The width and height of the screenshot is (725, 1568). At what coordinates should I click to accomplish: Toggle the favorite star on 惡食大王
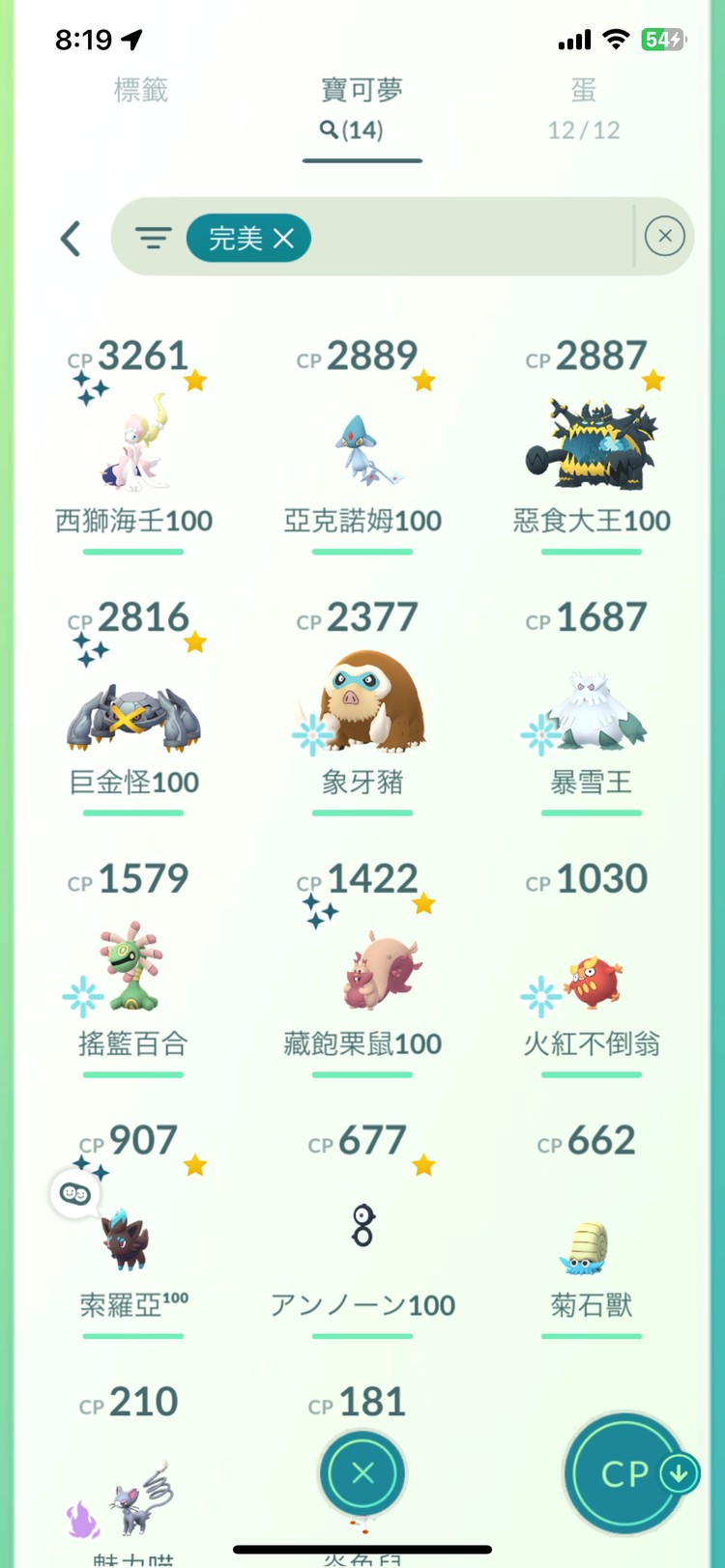(x=651, y=380)
